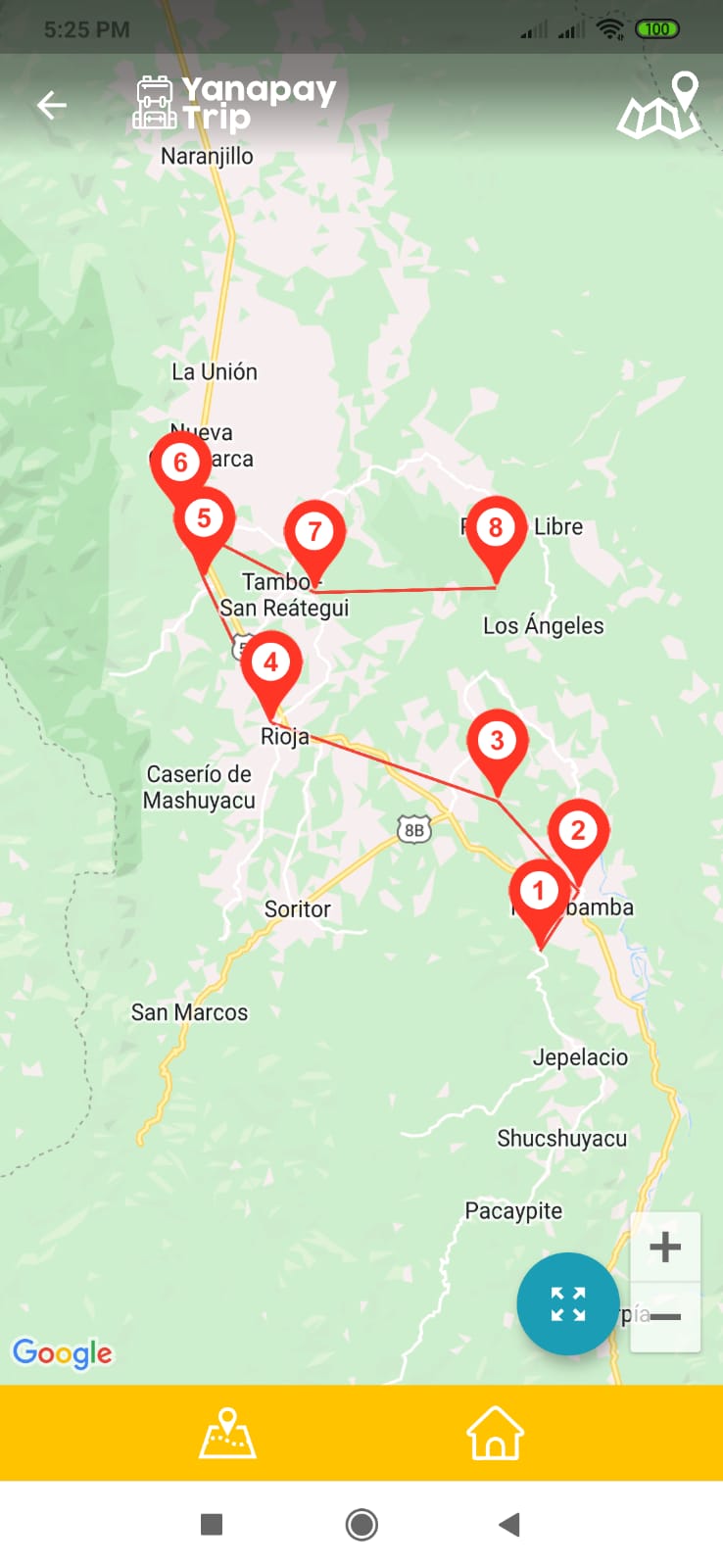This screenshot has height=1568, width=723.
Task: Select map marker number 5
Action: 204,517
